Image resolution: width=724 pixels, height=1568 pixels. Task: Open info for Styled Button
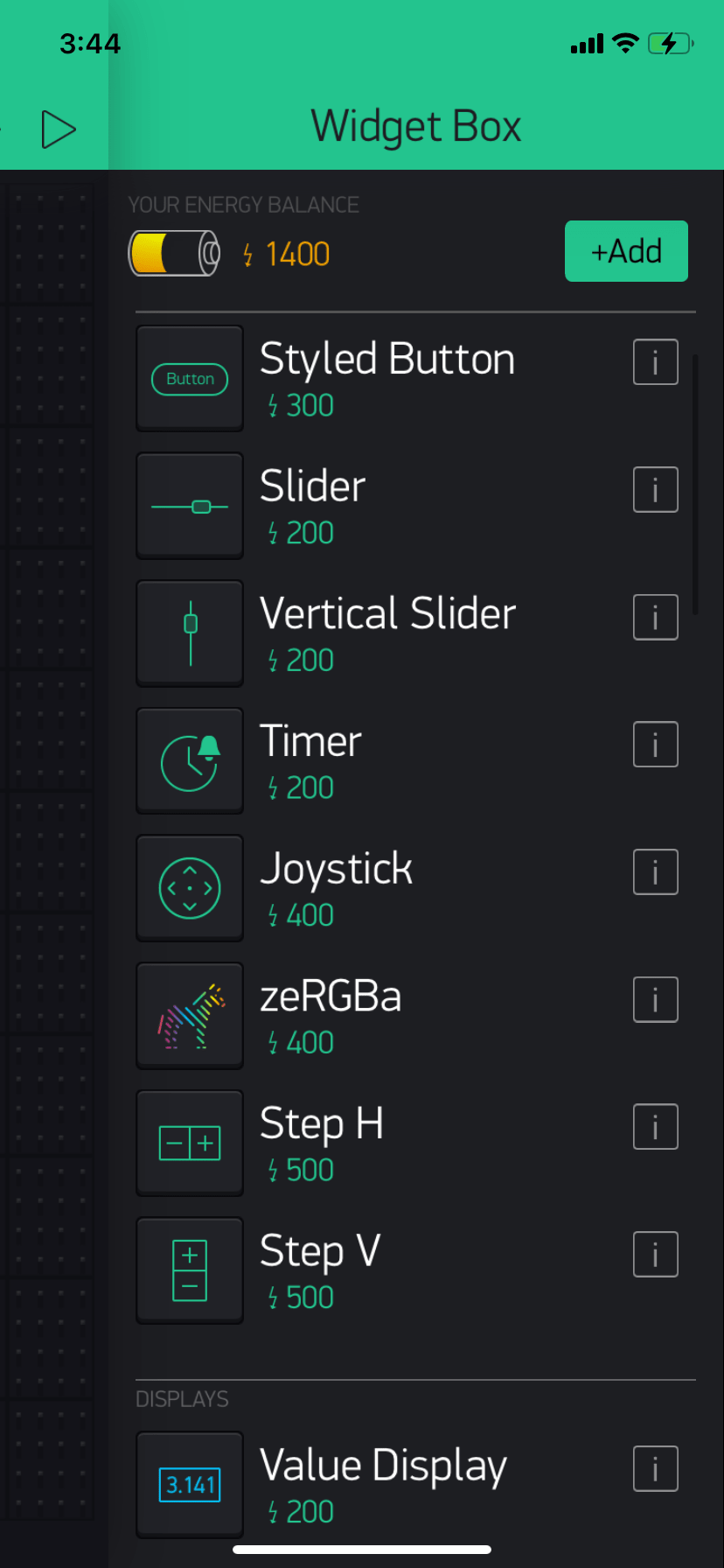[656, 362]
